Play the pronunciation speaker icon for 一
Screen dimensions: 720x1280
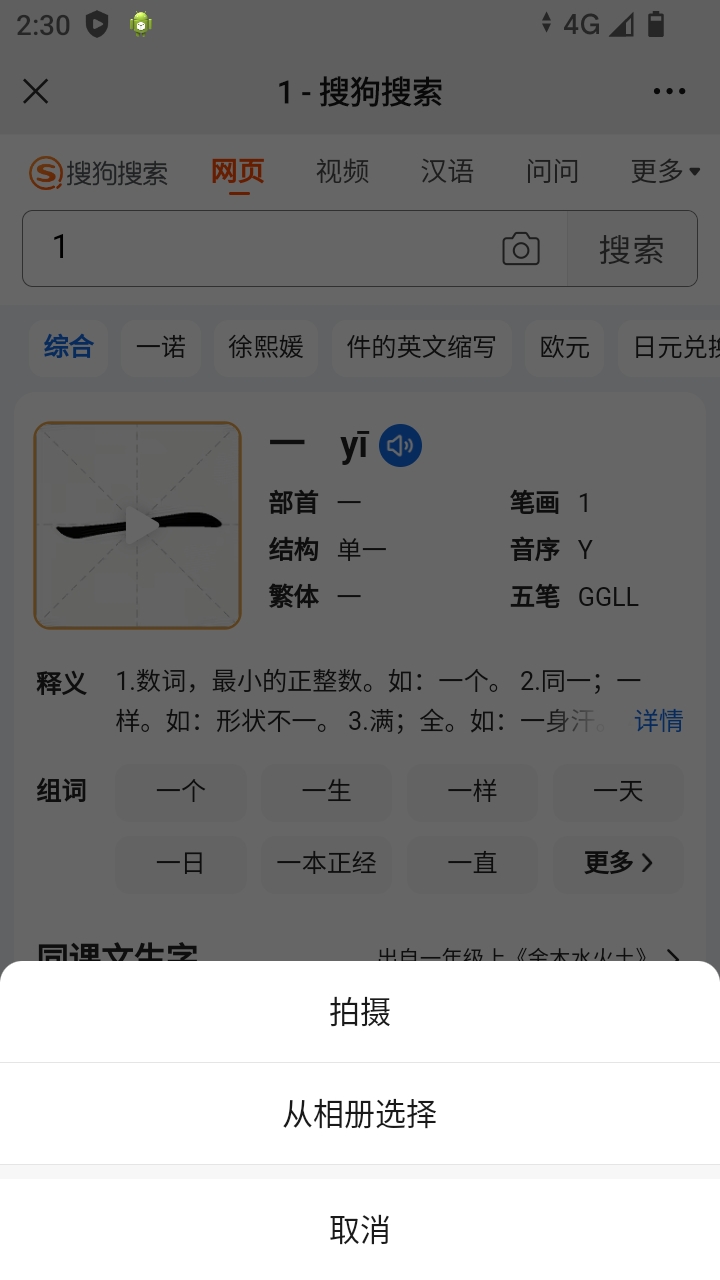[400, 446]
